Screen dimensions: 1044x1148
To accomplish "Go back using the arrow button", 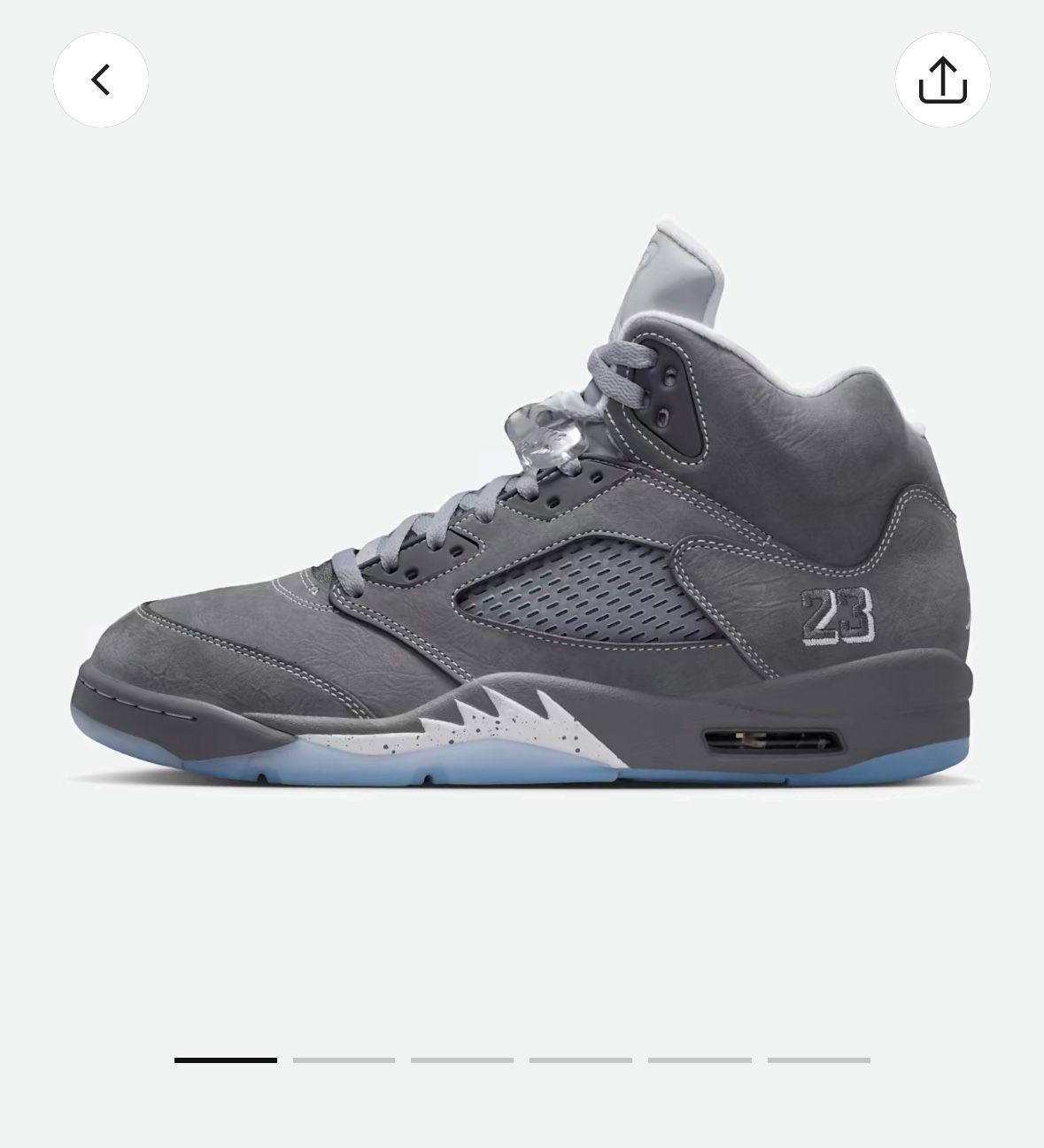I will [x=100, y=80].
